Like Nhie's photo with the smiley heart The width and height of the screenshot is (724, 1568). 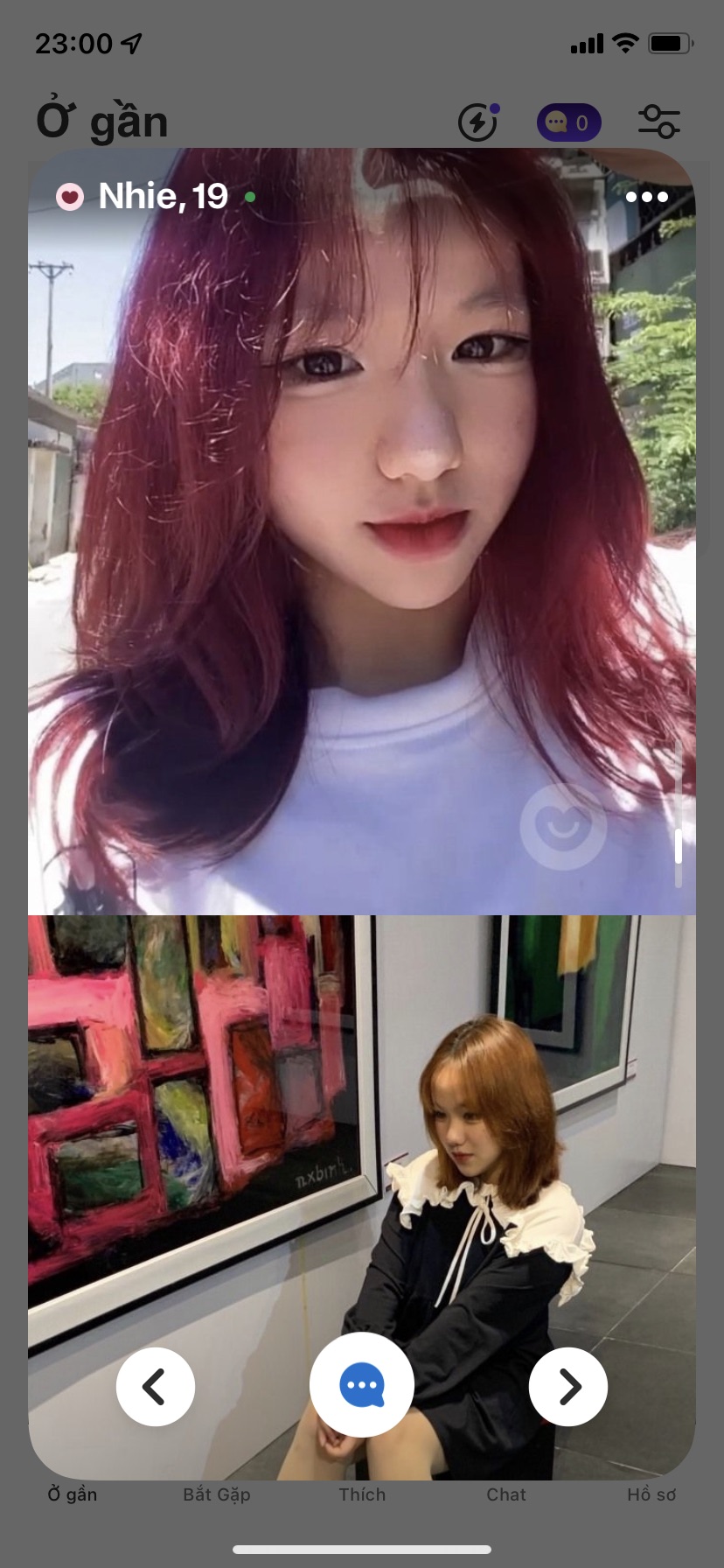pos(563,826)
